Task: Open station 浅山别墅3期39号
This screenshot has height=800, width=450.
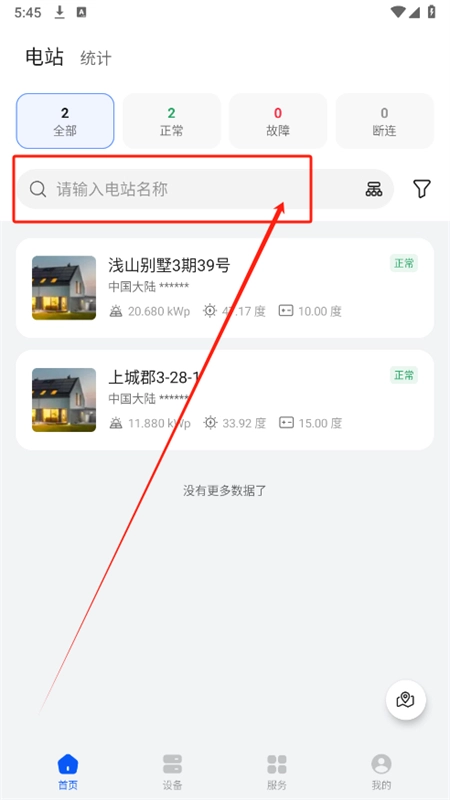Action: 225,288
